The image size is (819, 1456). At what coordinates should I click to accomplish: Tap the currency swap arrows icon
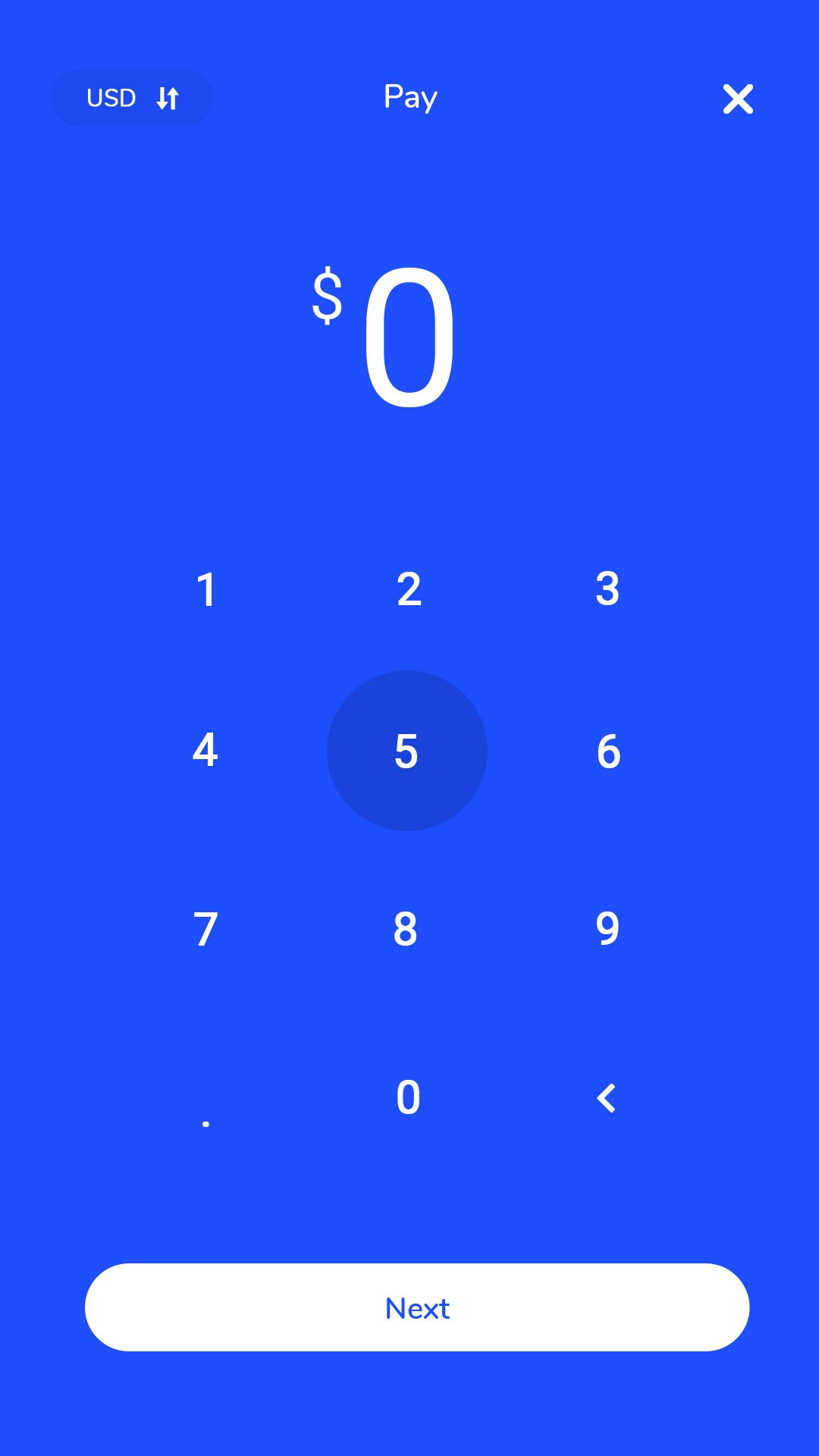pyautogui.click(x=168, y=98)
